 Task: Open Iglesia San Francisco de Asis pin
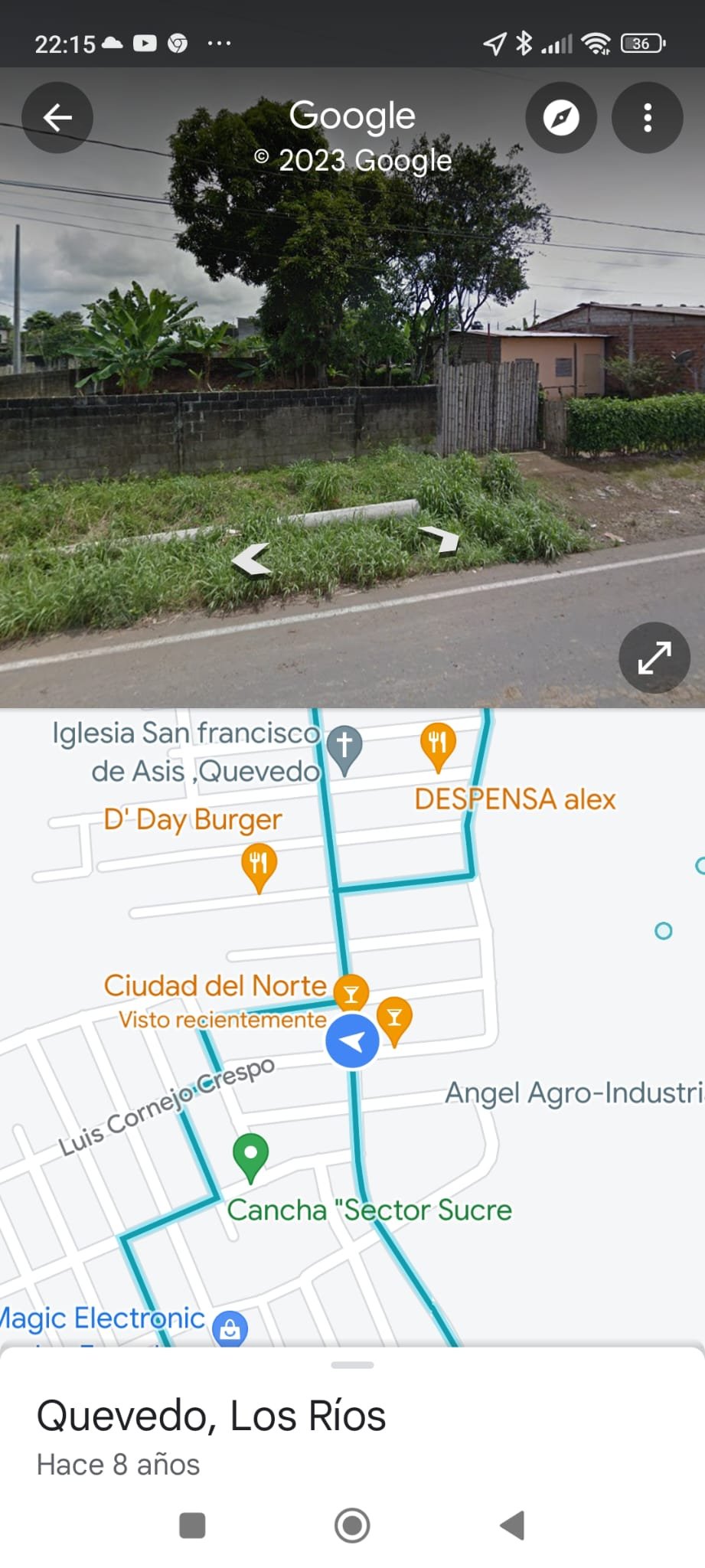tap(344, 746)
